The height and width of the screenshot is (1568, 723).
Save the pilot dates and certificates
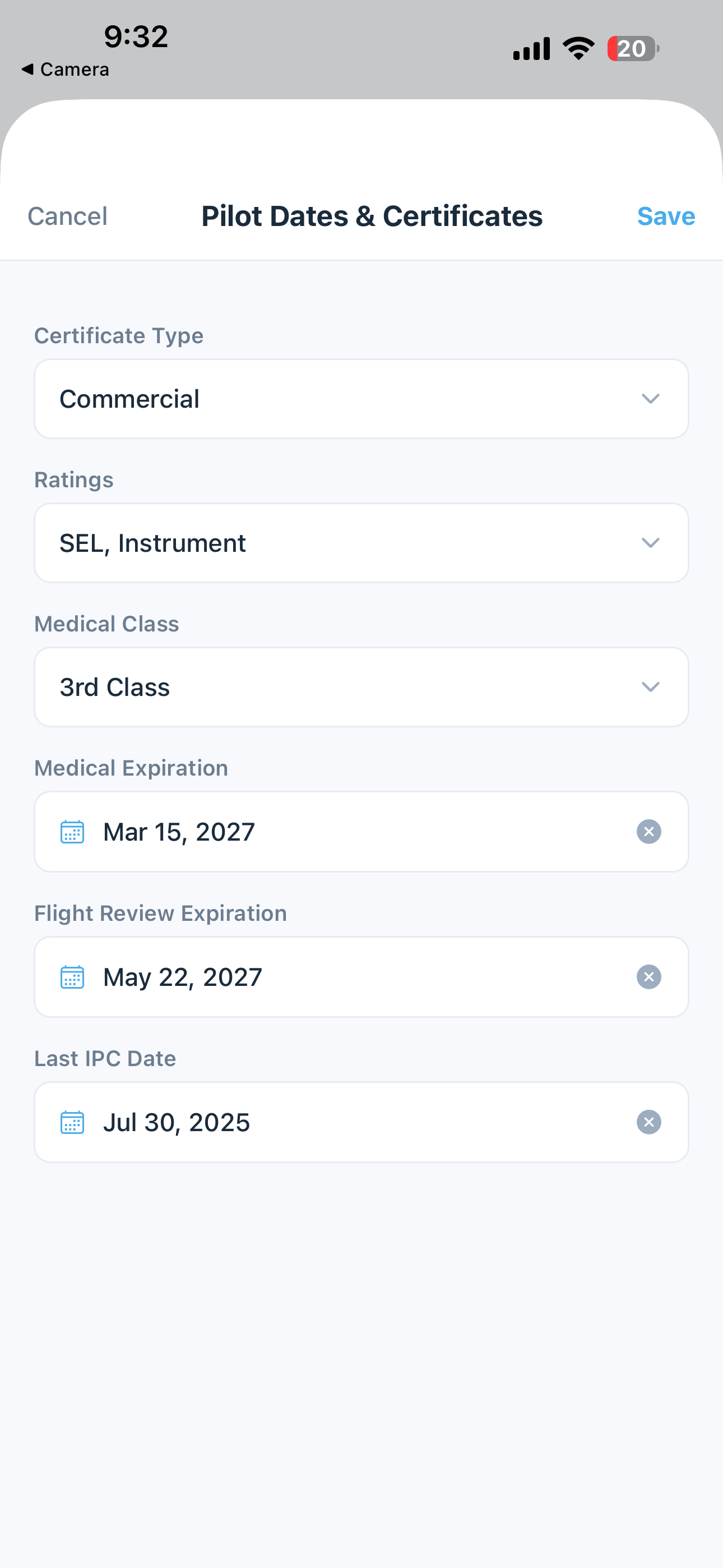[666, 215]
